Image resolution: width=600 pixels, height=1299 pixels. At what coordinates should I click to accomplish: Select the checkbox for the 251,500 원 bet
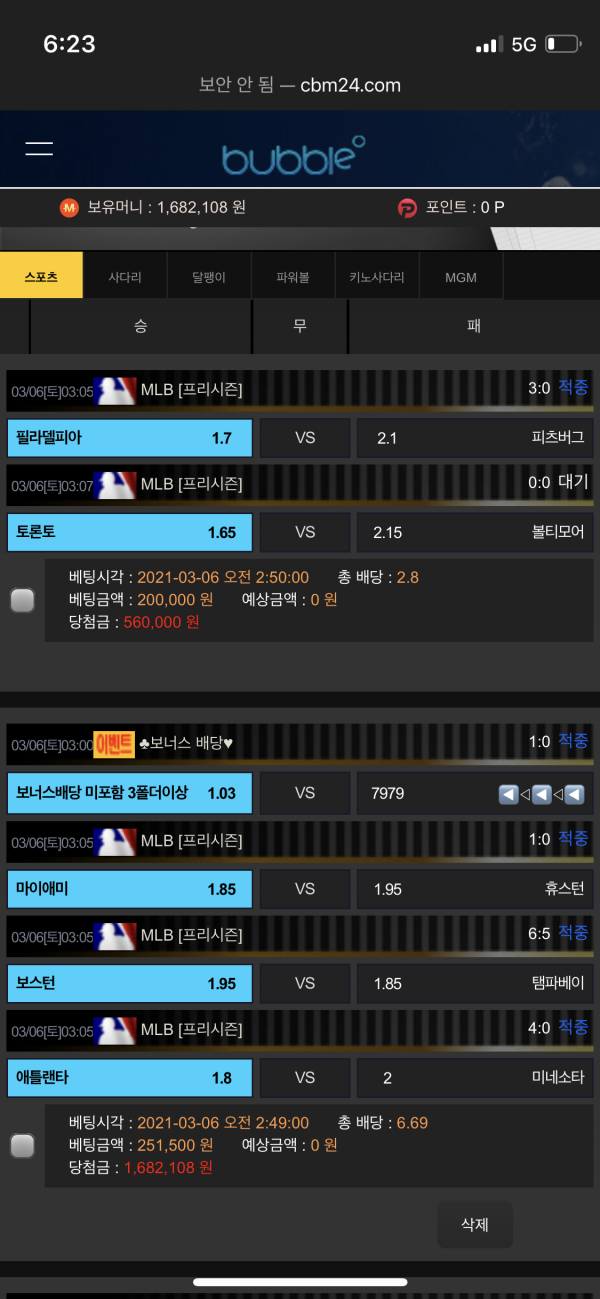(22, 1145)
